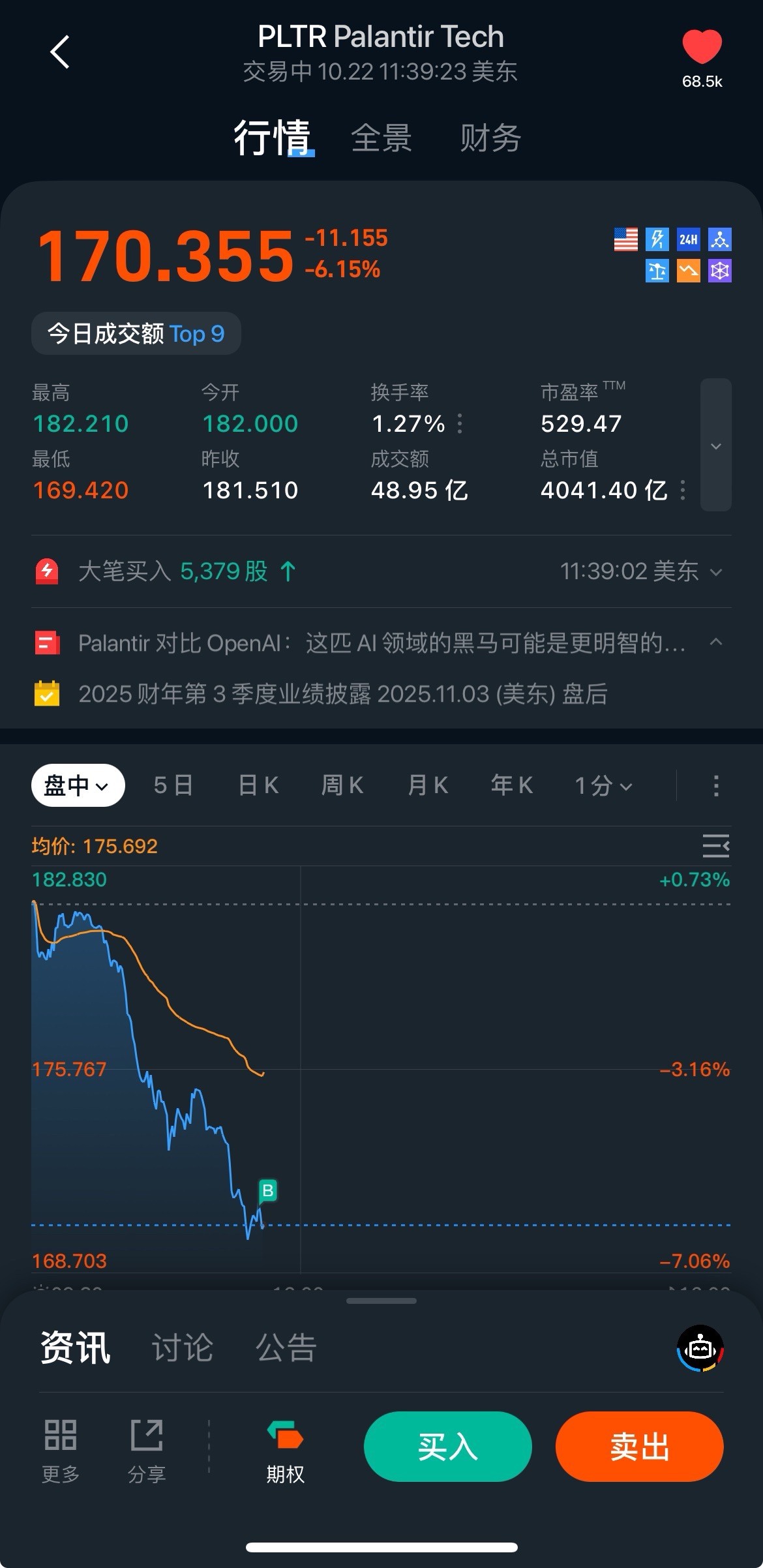
Task: Switch to the 财务 tab
Action: coord(490,138)
